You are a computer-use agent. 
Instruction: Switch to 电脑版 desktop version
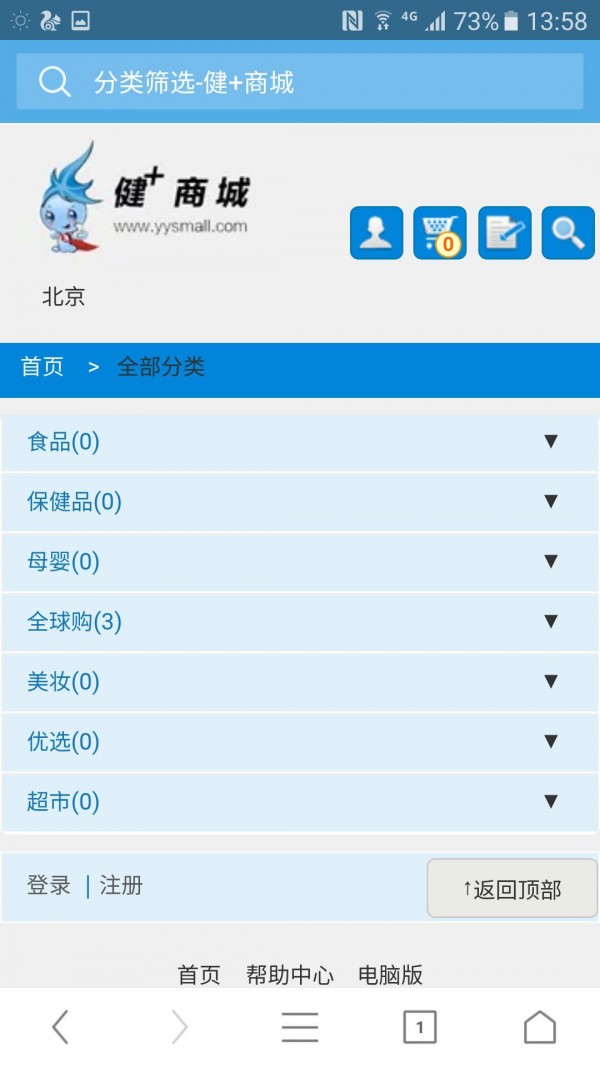pos(390,975)
